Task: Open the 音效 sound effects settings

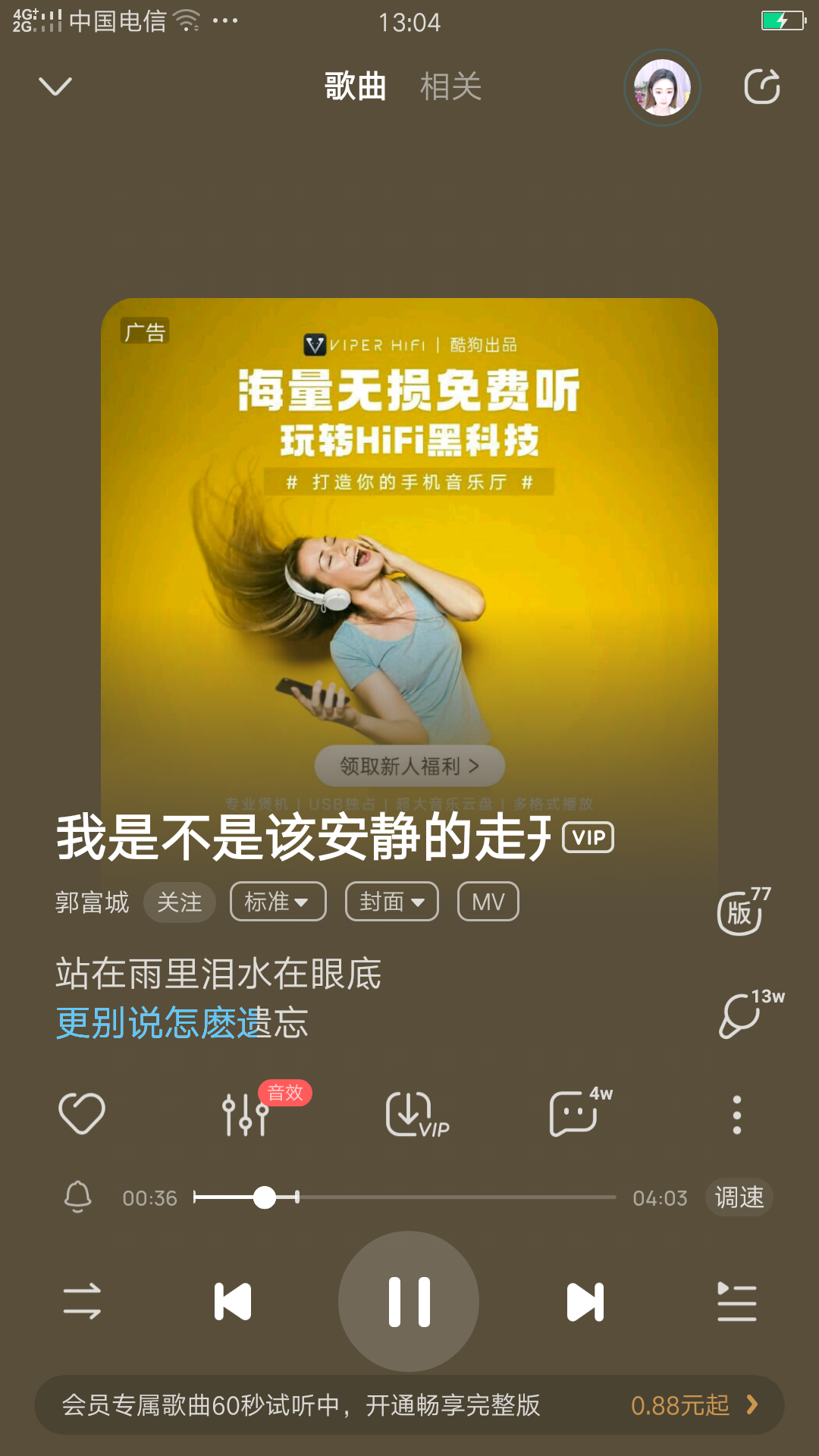Action: click(246, 1114)
